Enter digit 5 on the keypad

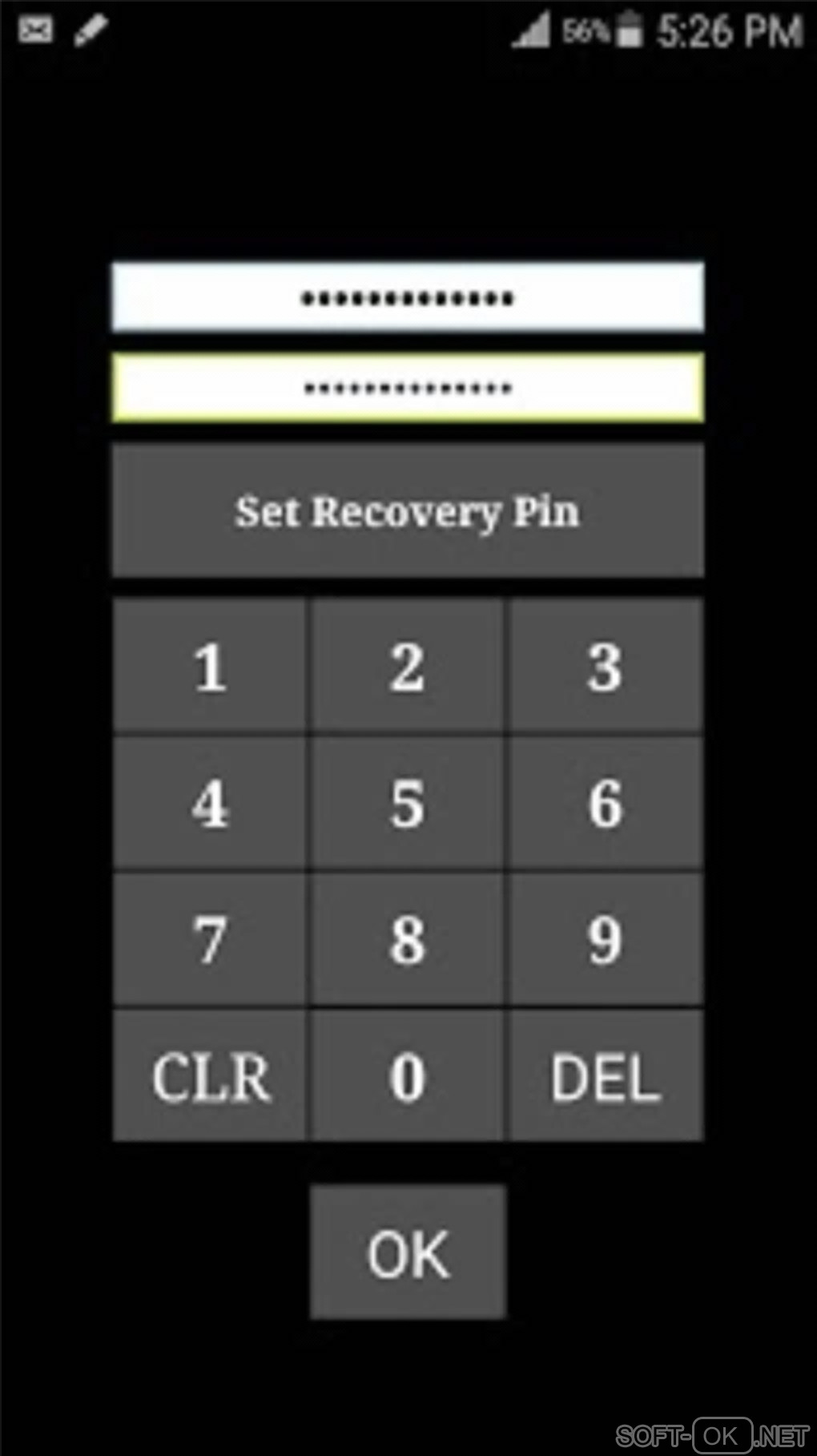click(x=408, y=803)
